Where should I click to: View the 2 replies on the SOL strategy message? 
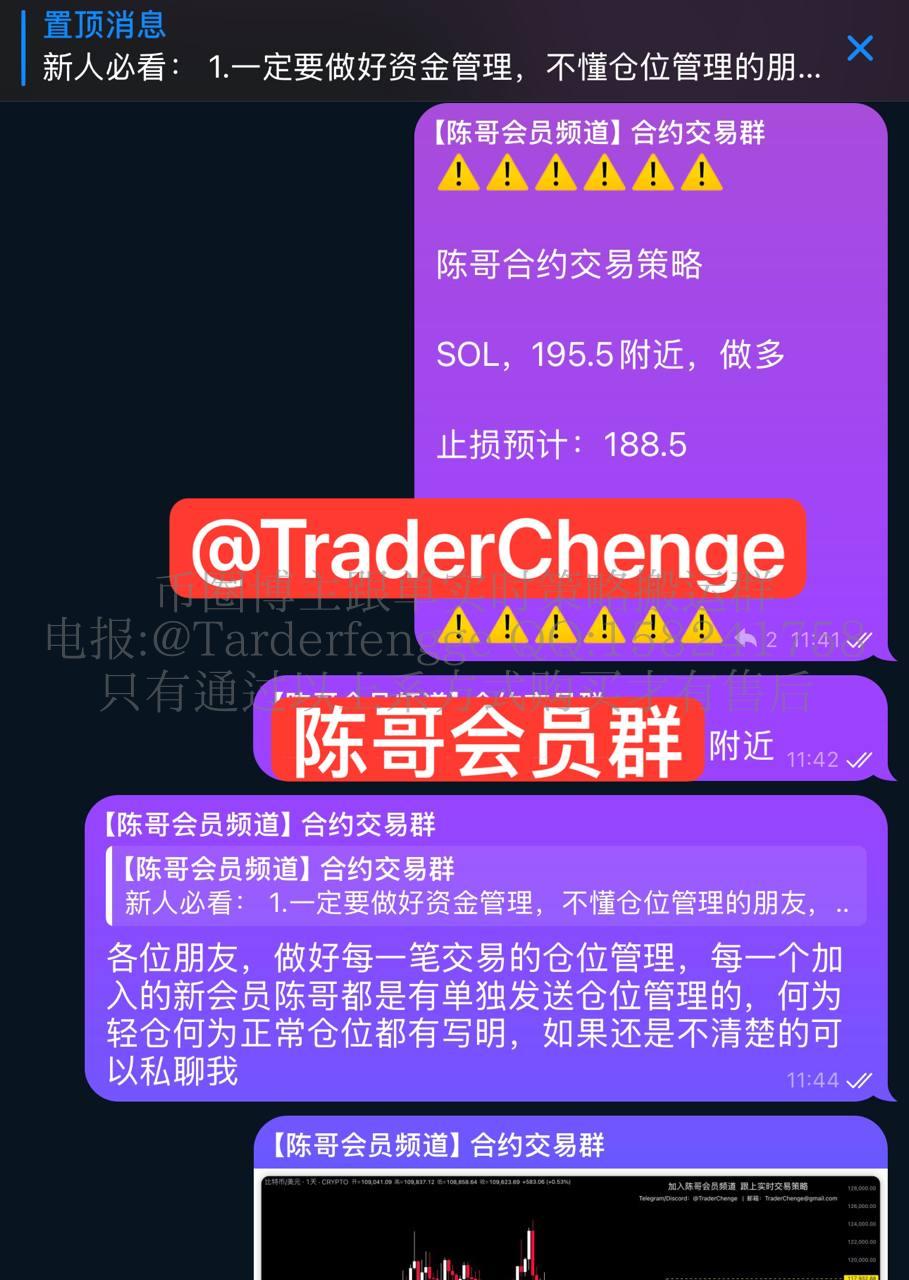pos(756,640)
